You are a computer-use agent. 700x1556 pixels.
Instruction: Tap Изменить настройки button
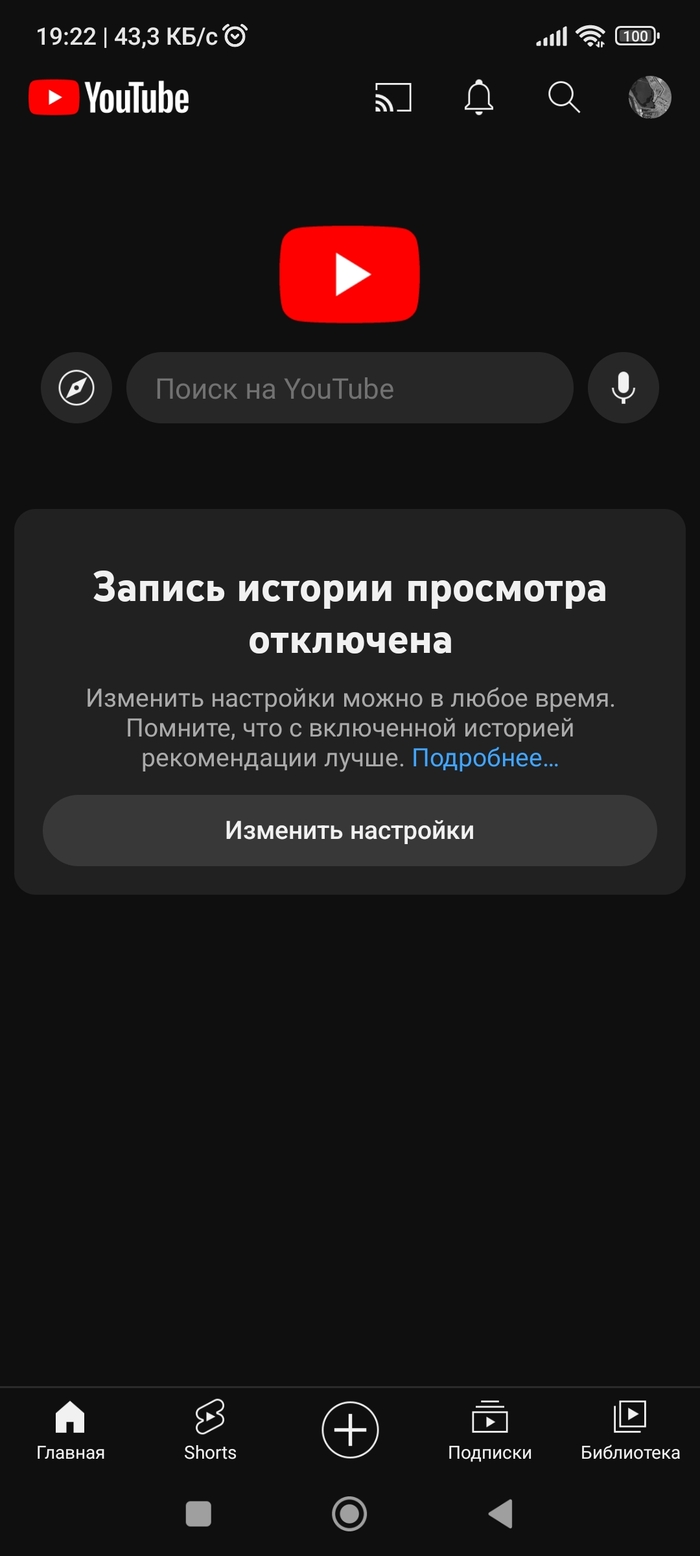tap(349, 830)
